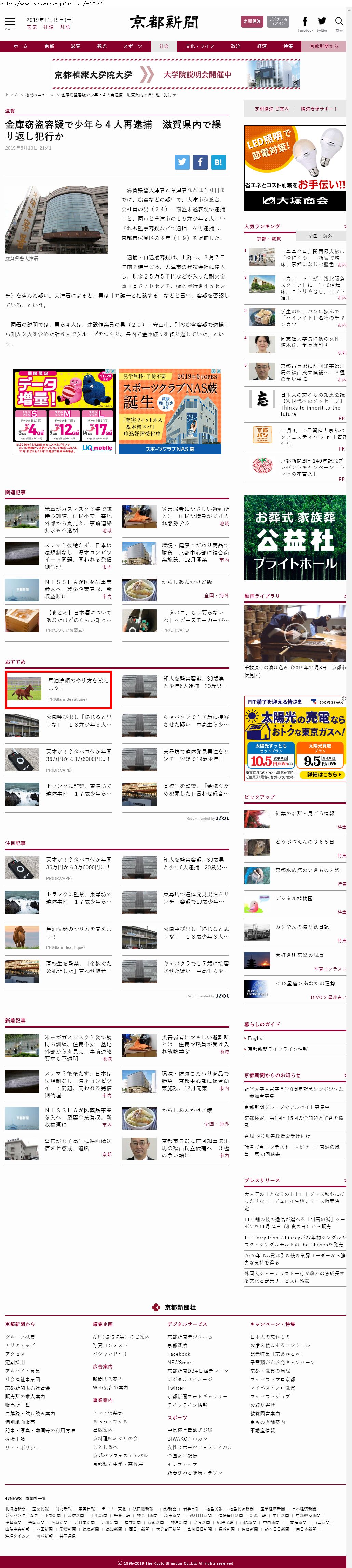The height and width of the screenshot is (1568, 352).
Task: Open 馬油洗顔のやり方 recommended article
Action: pyautogui.click(x=78, y=684)
